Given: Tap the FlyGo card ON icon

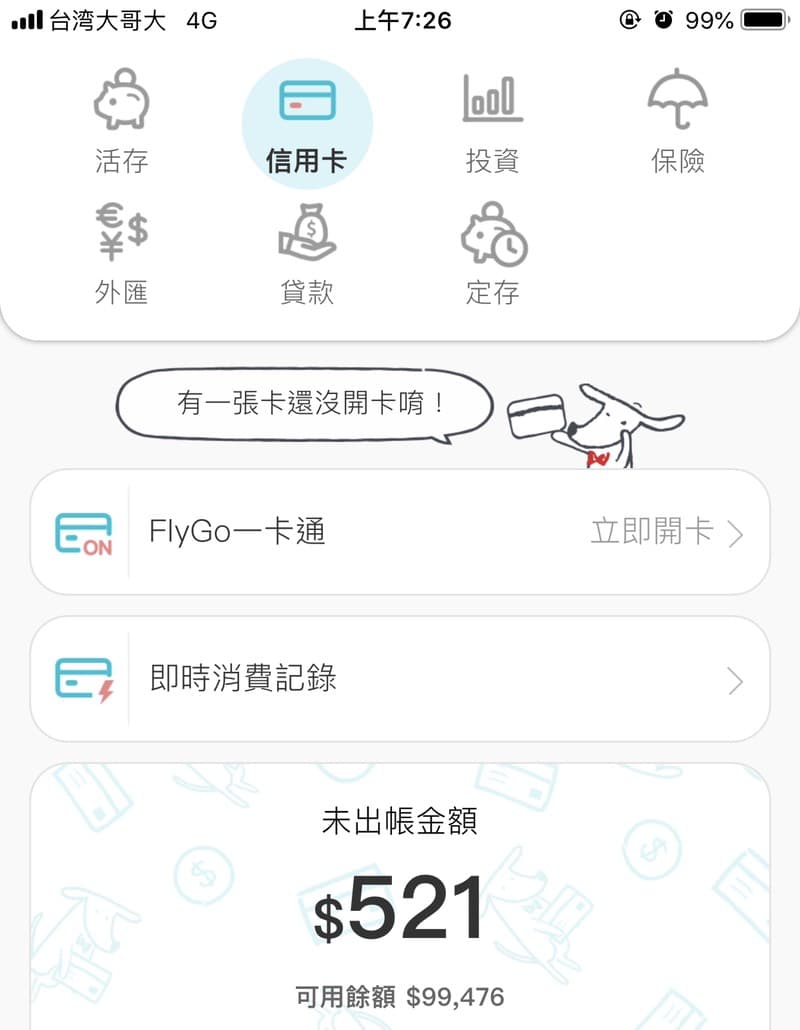Looking at the screenshot, I should [x=83, y=533].
